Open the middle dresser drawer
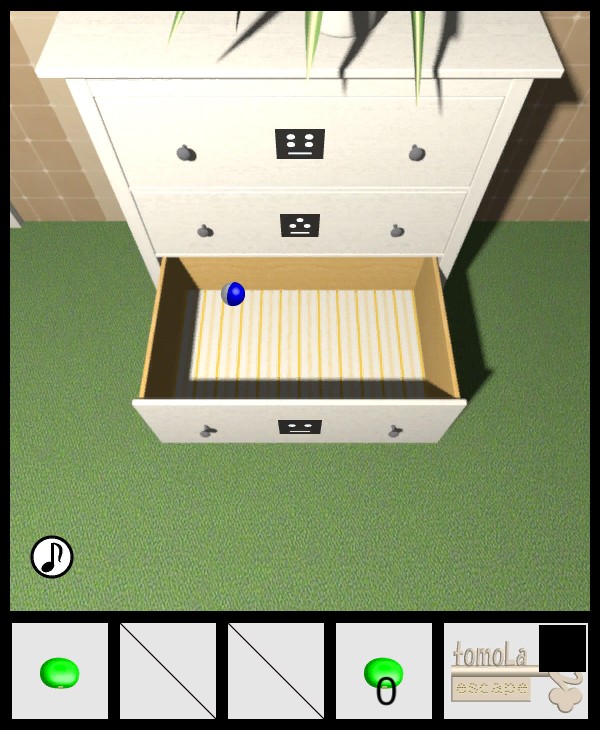600x730 pixels. point(300,225)
